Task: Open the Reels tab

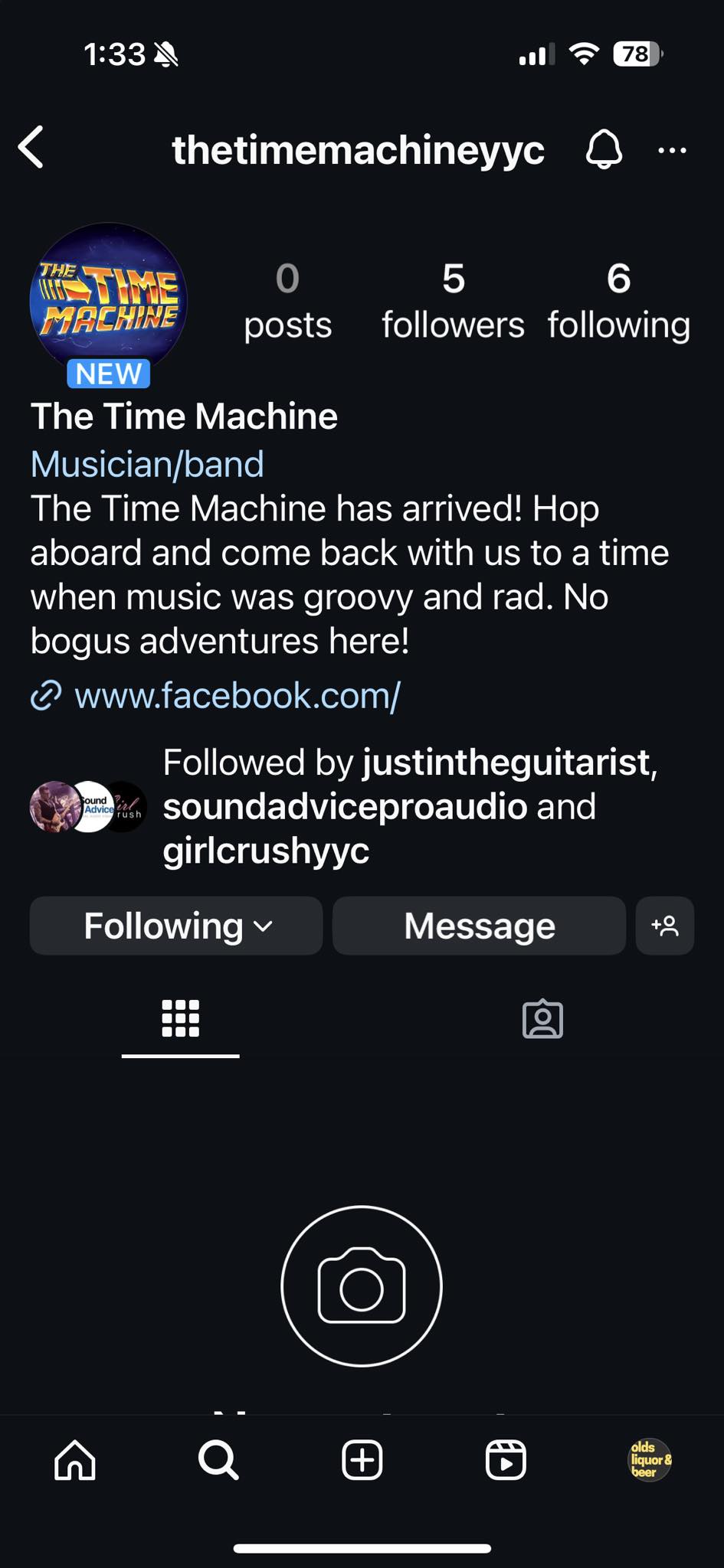Action: 506,1460
